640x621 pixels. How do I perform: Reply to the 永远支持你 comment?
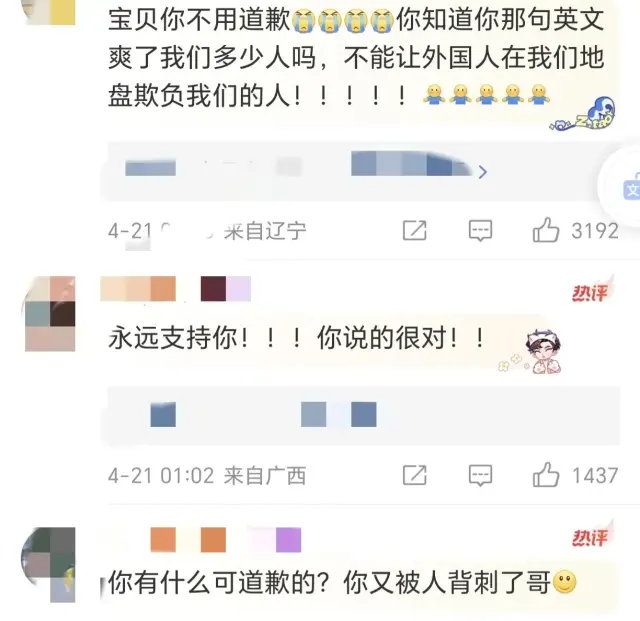(481, 474)
